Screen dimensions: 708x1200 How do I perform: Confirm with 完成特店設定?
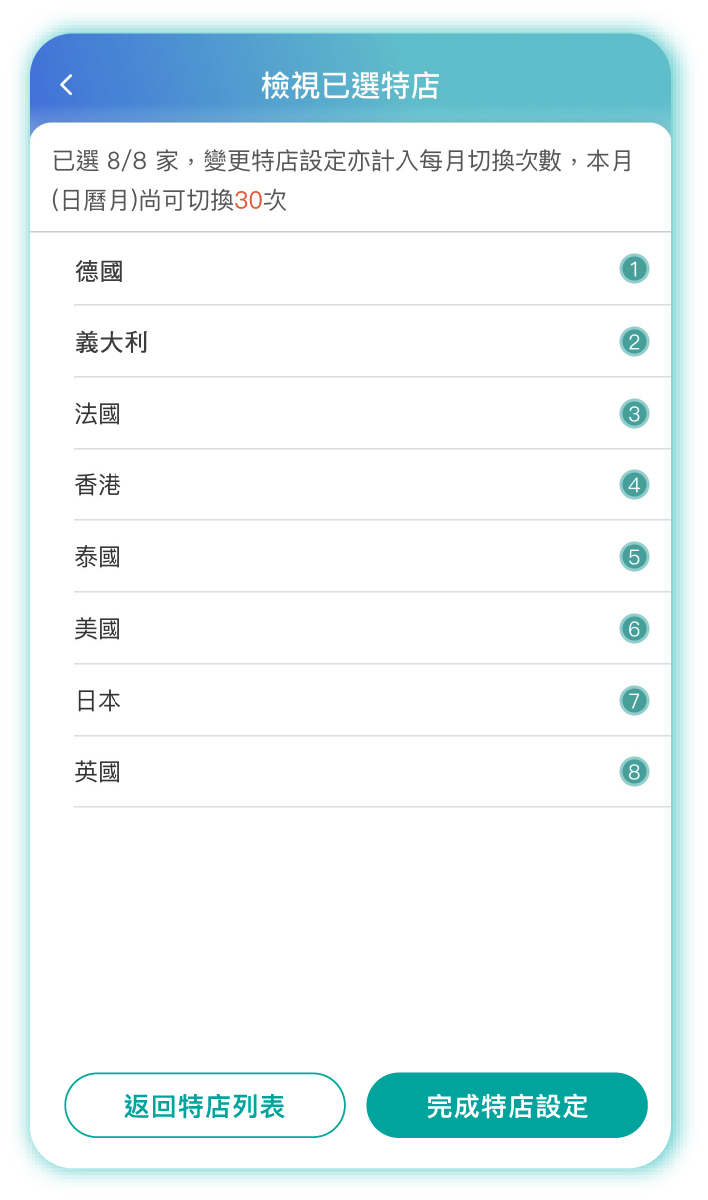pos(507,1106)
